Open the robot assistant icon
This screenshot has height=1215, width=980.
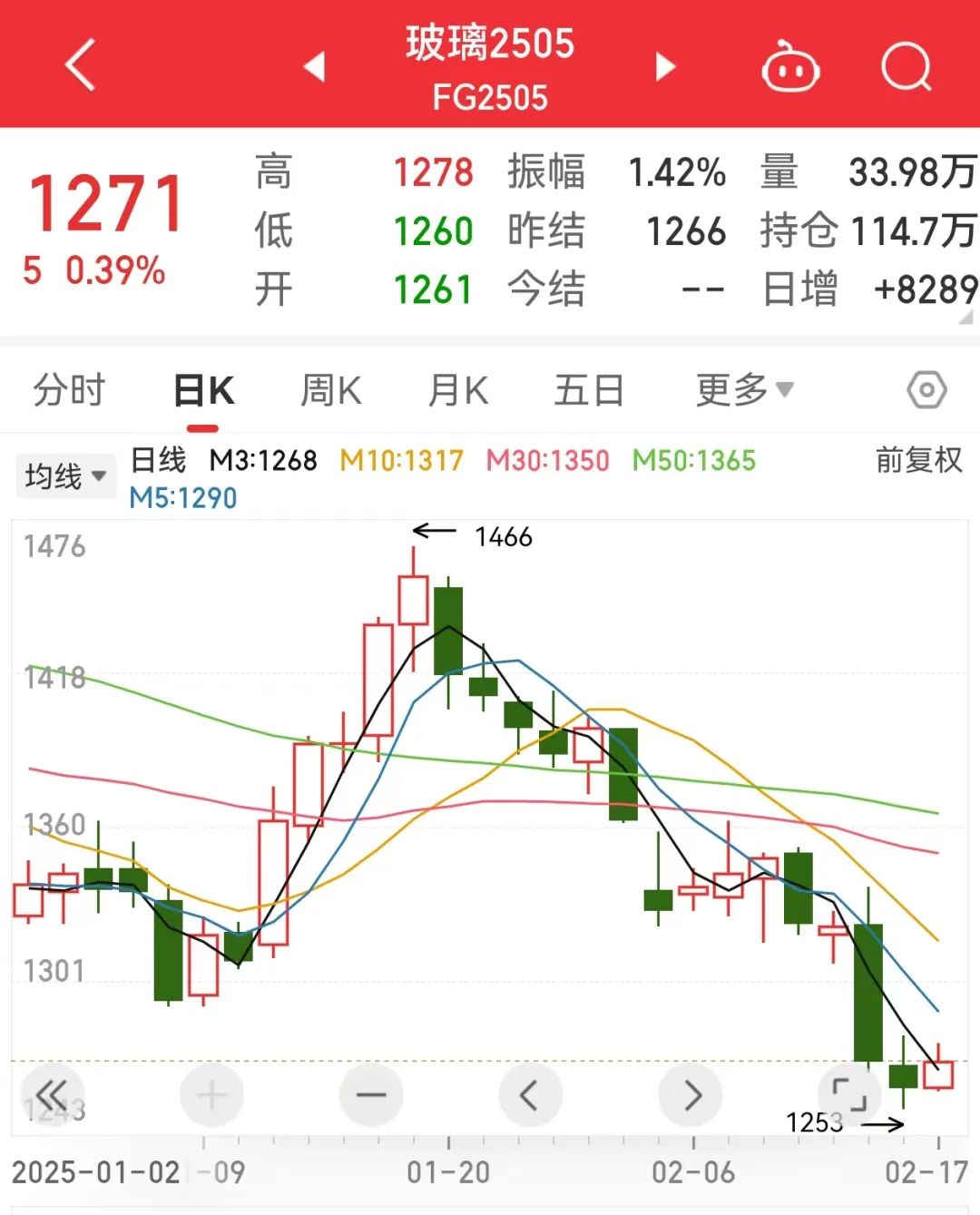(789, 67)
